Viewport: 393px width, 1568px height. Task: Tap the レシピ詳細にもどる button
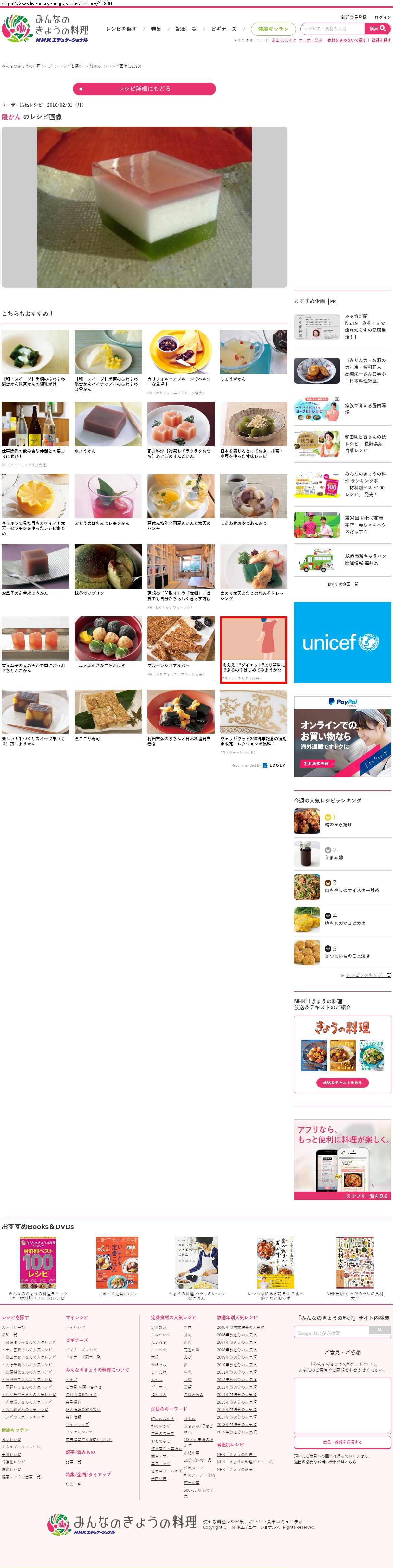click(x=144, y=89)
